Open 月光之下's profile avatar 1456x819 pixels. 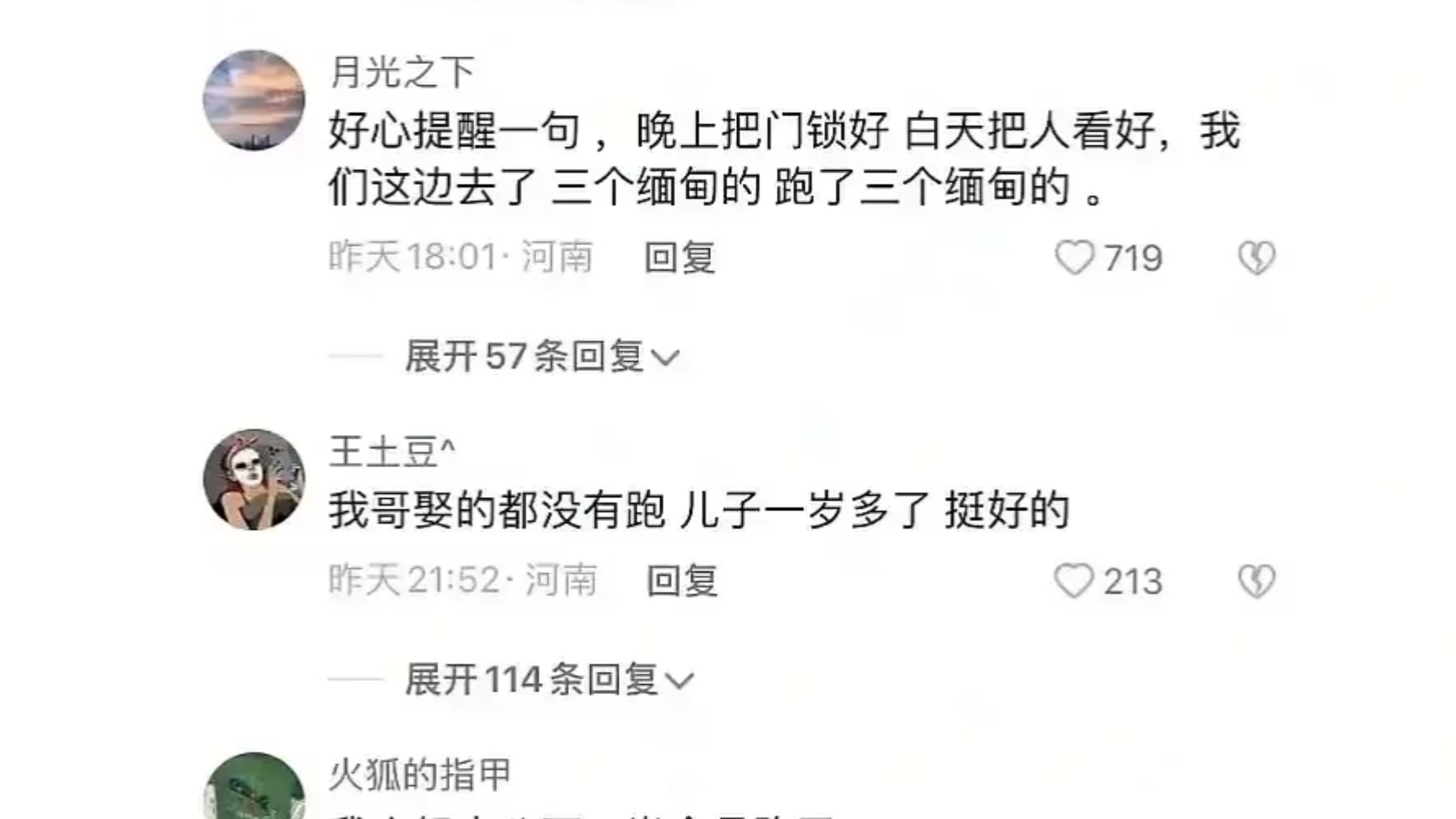point(254,100)
